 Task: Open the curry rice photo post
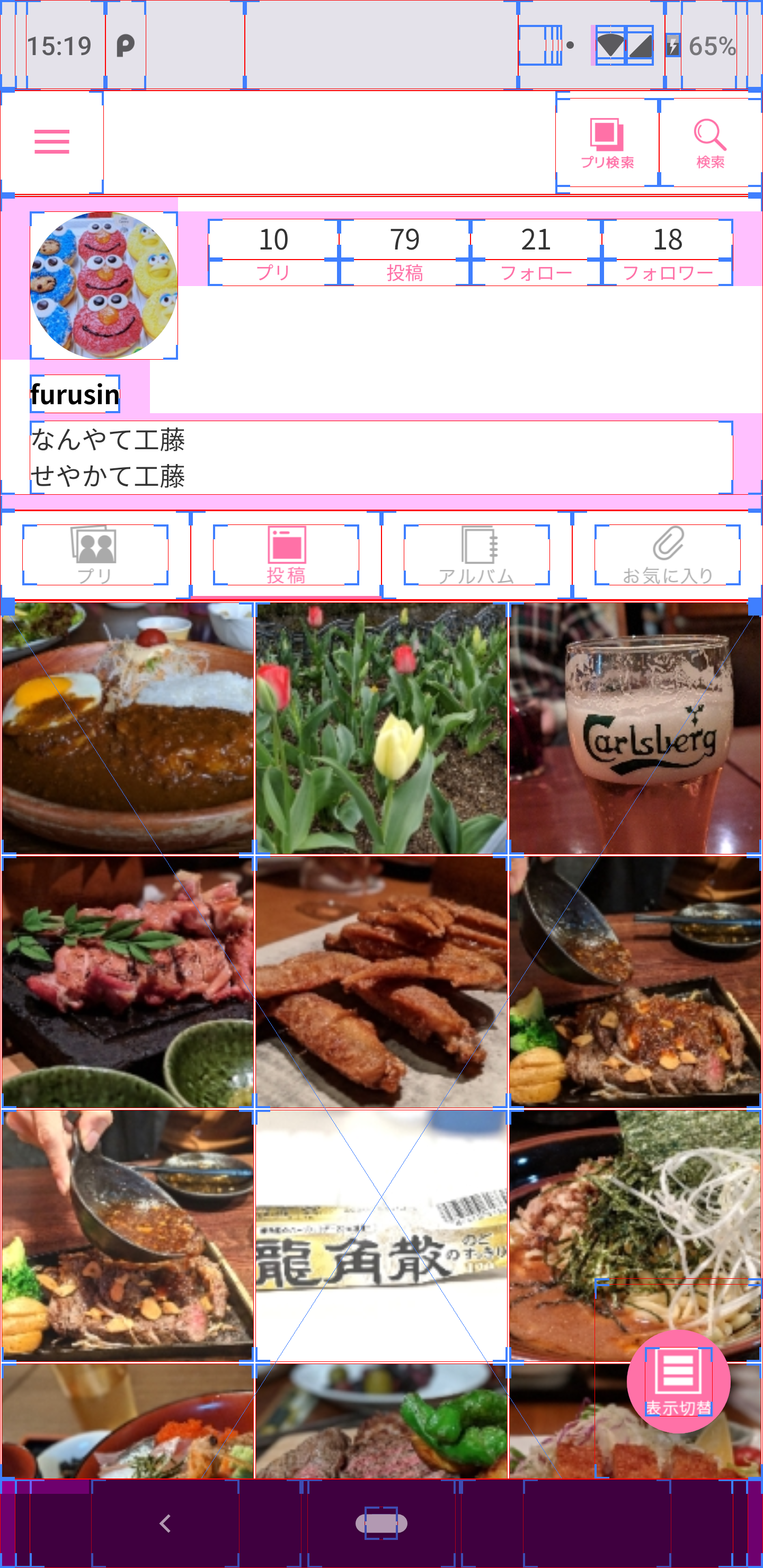click(x=127, y=728)
